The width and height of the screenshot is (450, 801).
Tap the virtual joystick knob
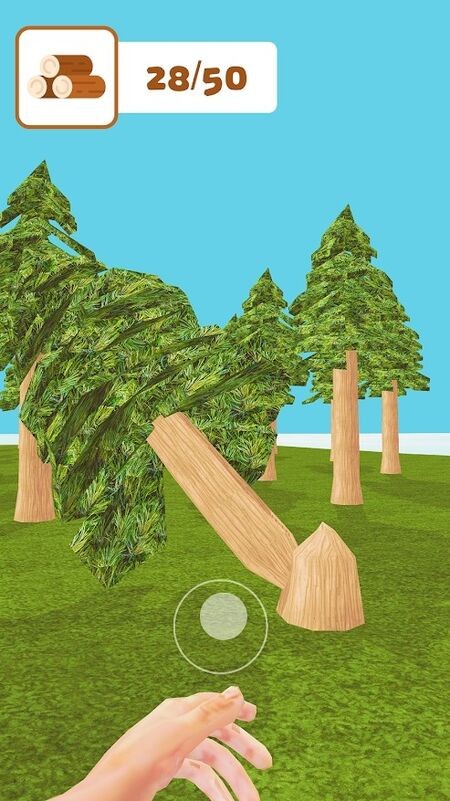224,616
